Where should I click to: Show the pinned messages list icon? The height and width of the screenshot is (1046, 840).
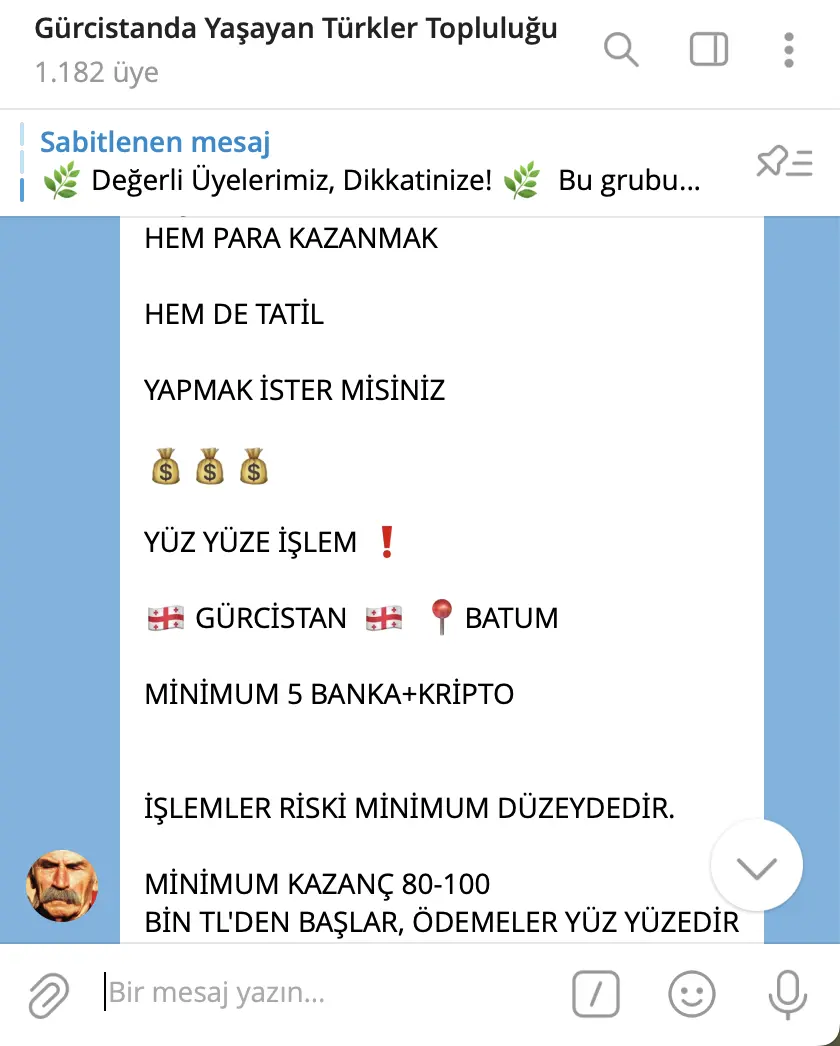click(x=784, y=162)
